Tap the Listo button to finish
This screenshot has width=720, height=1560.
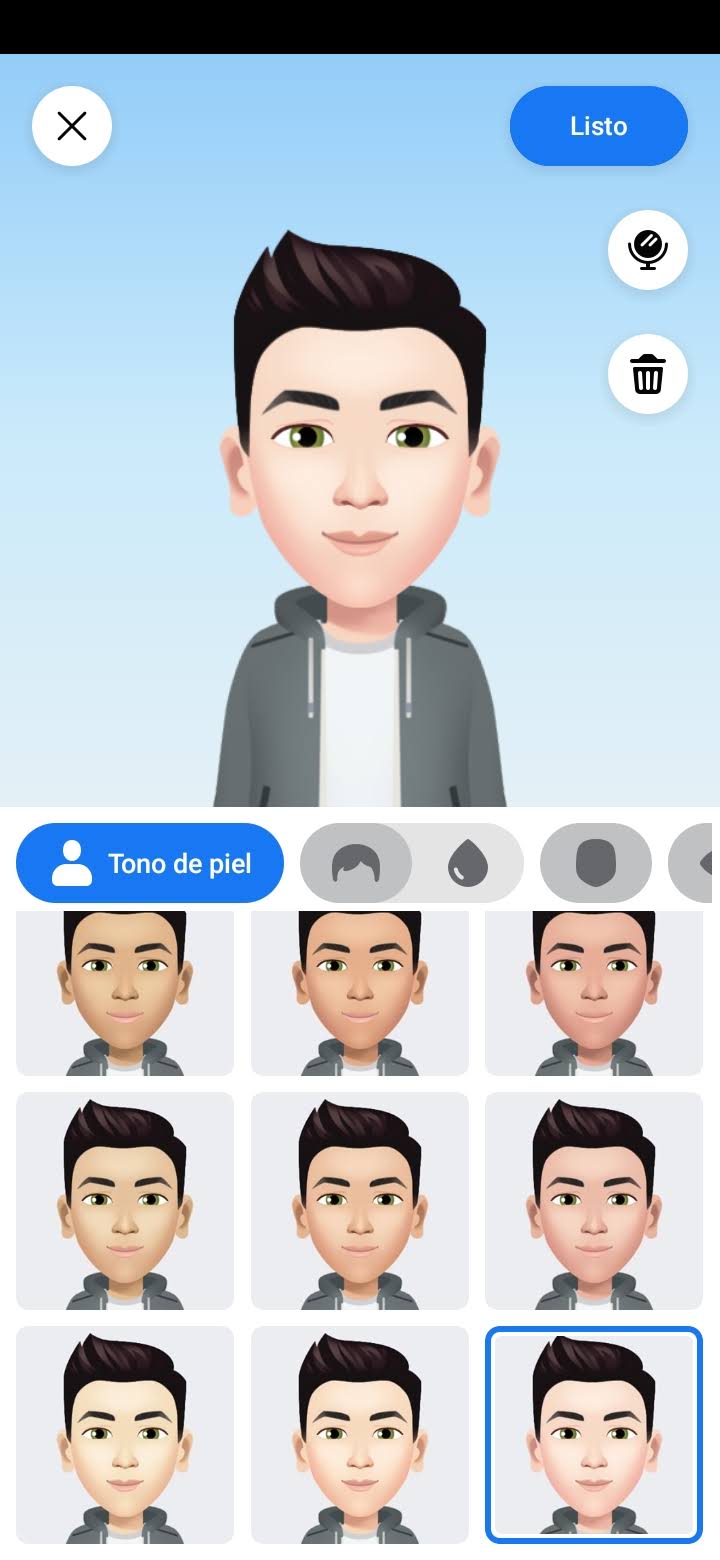598,126
